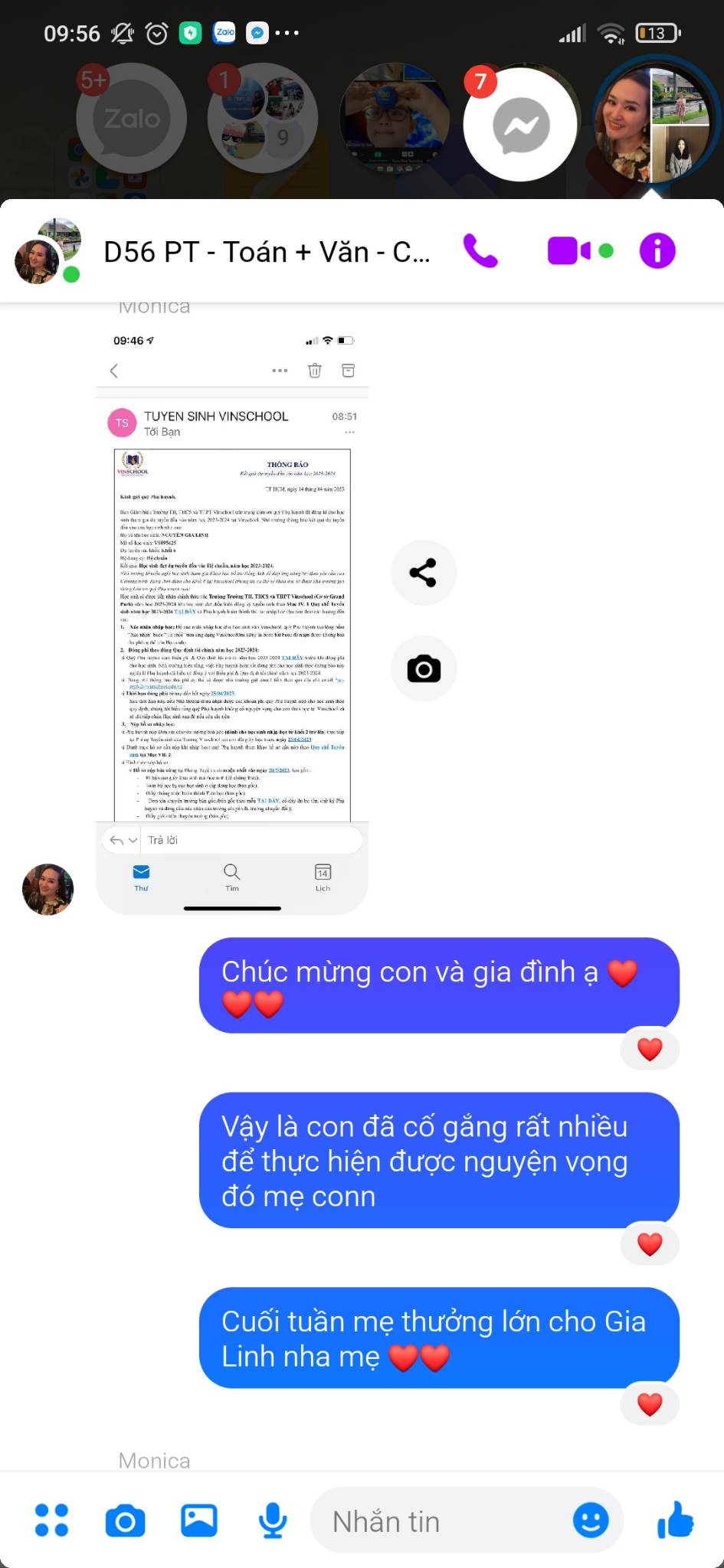Open Monica's avatar next to the screenshot
The height and width of the screenshot is (1568, 724).
48,889
